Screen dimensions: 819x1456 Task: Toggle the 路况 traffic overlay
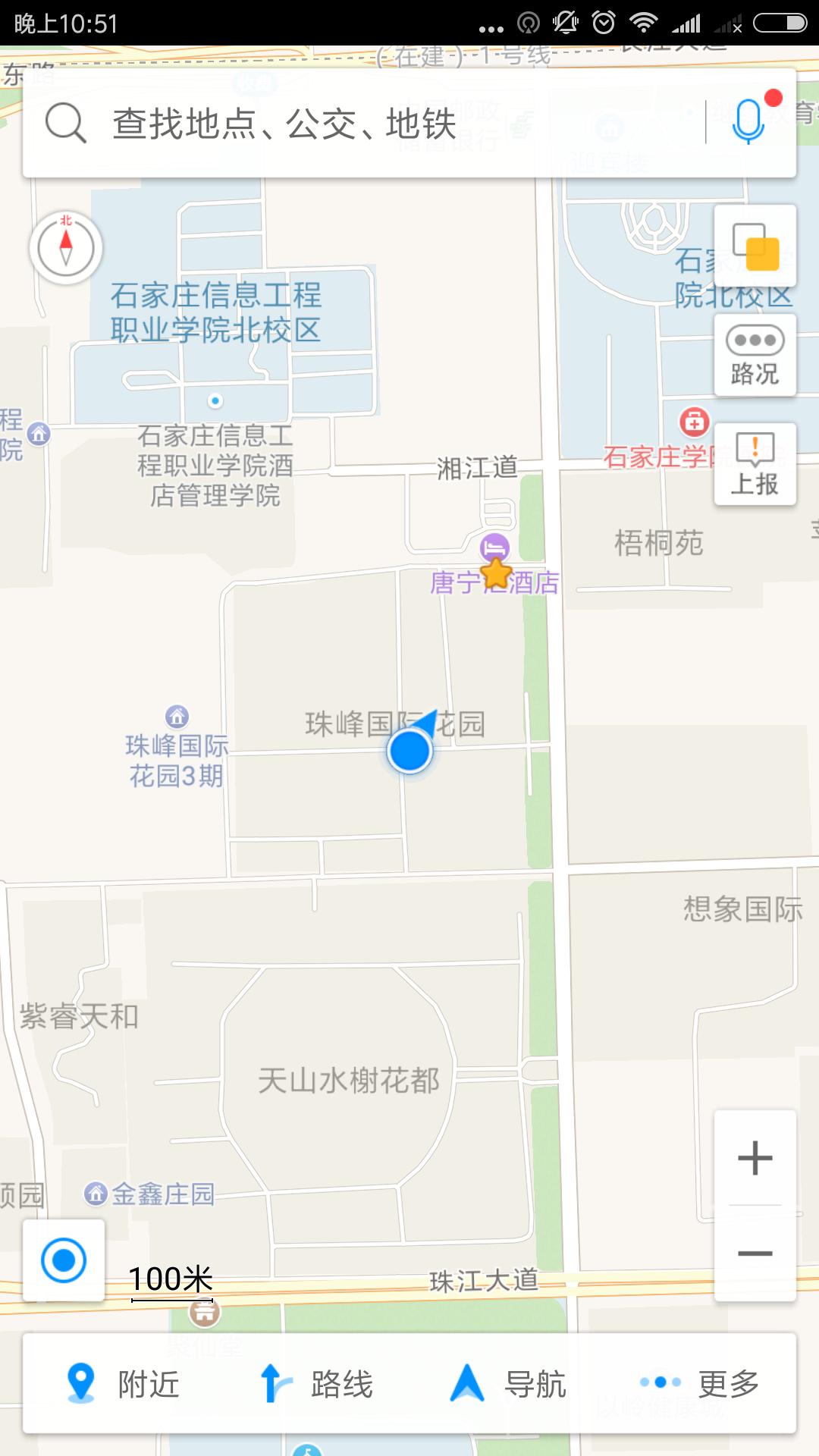pyautogui.click(x=755, y=355)
